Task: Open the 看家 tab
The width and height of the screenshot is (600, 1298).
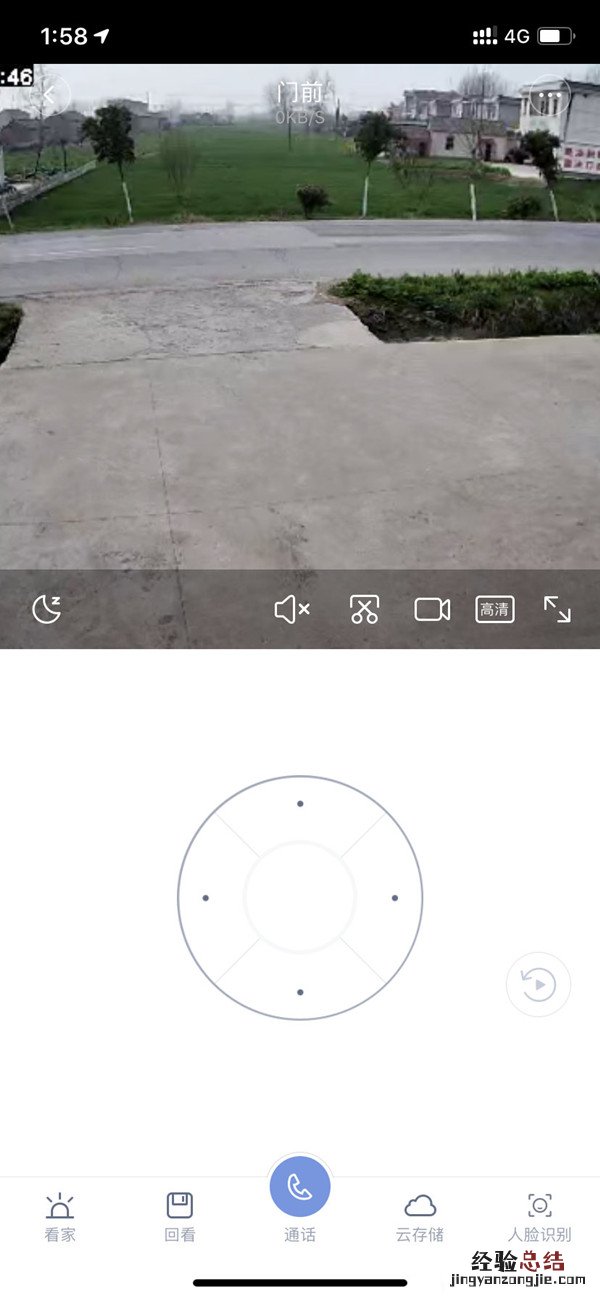Action: pos(60,1216)
